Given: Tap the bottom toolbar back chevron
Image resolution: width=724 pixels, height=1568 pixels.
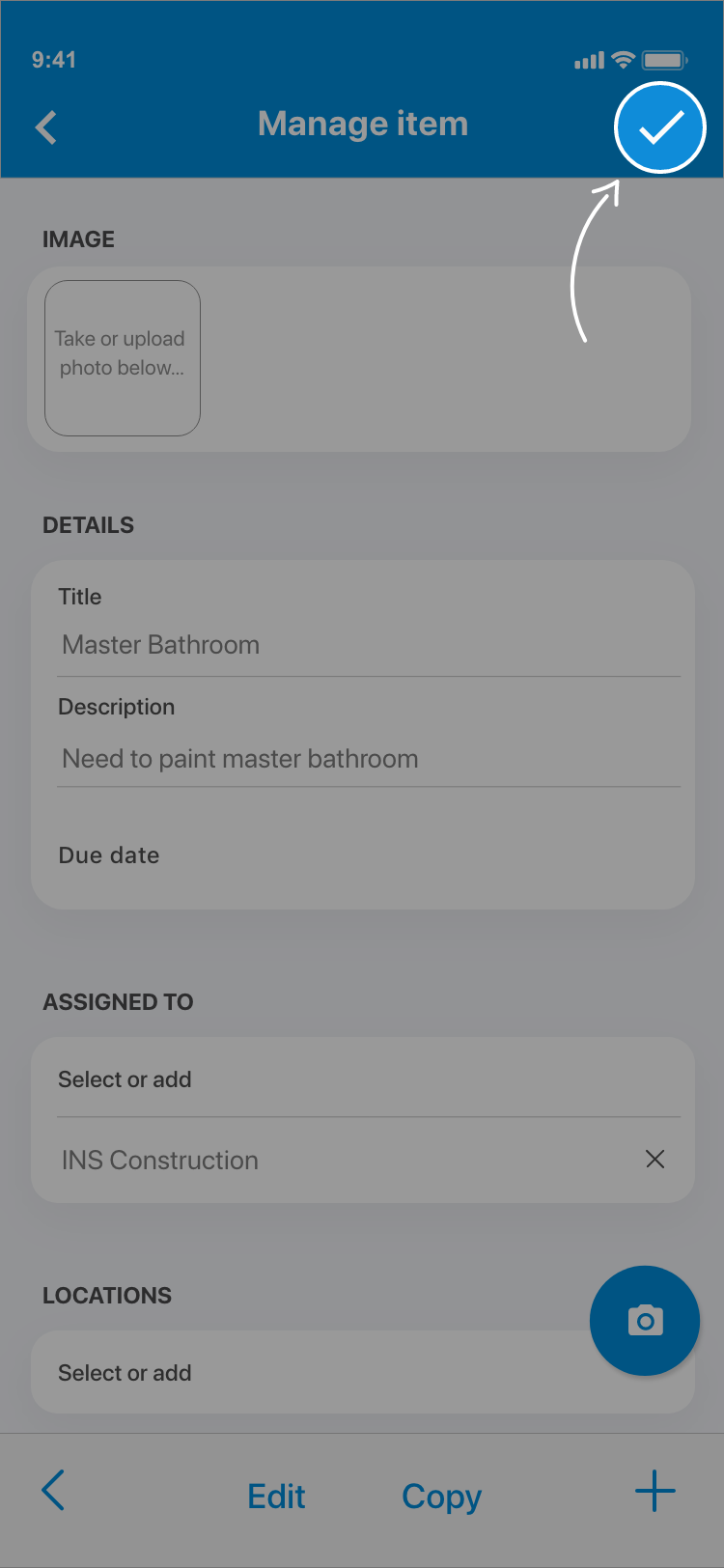Looking at the screenshot, I should pyautogui.click(x=54, y=1491).
